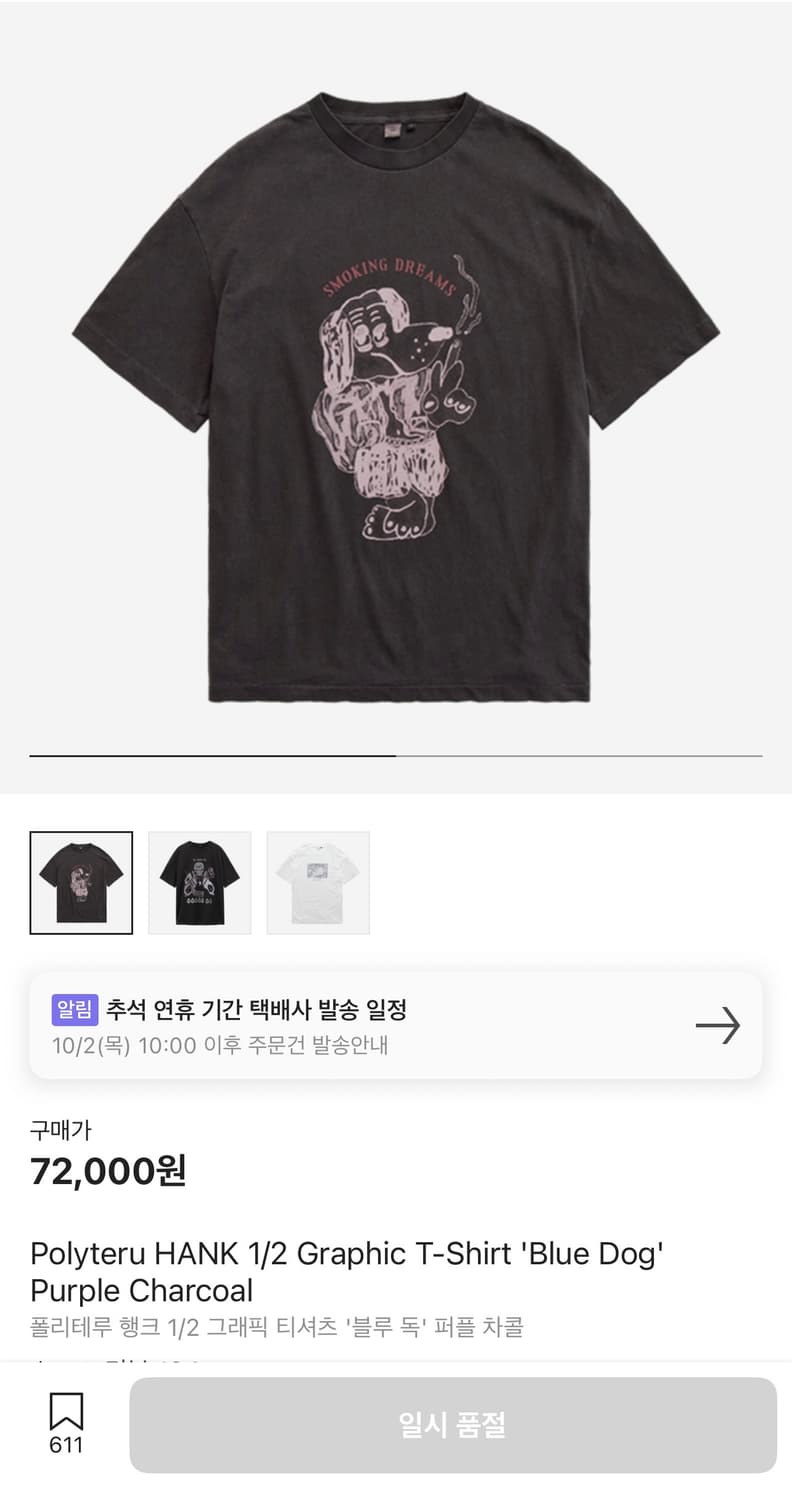View the black shirt thumbnail
The height and width of the screenshot is (1500, 792).
199,883
